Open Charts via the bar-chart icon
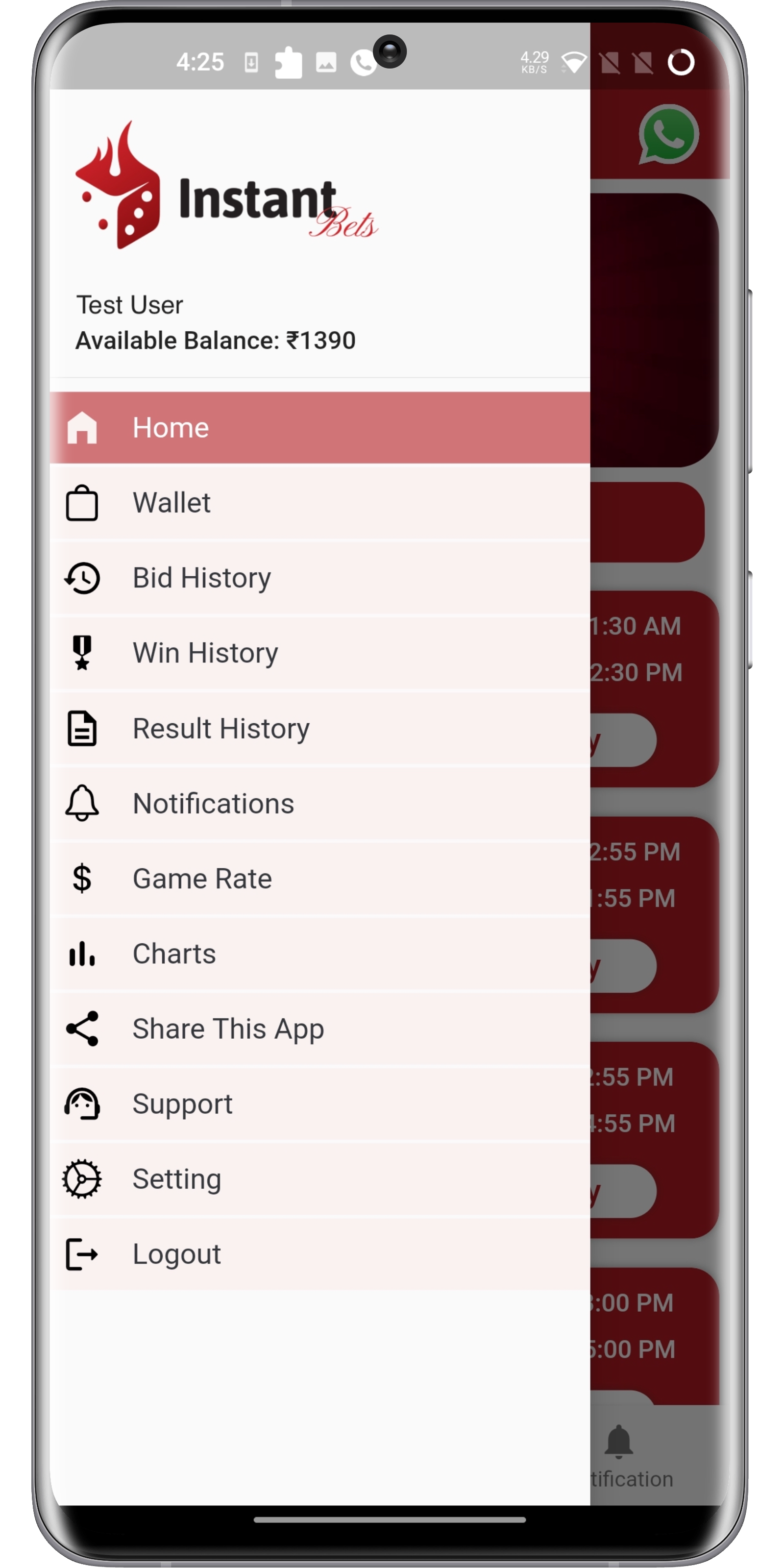The width and height of the screenshot is (784, 1568). [81, 954]
